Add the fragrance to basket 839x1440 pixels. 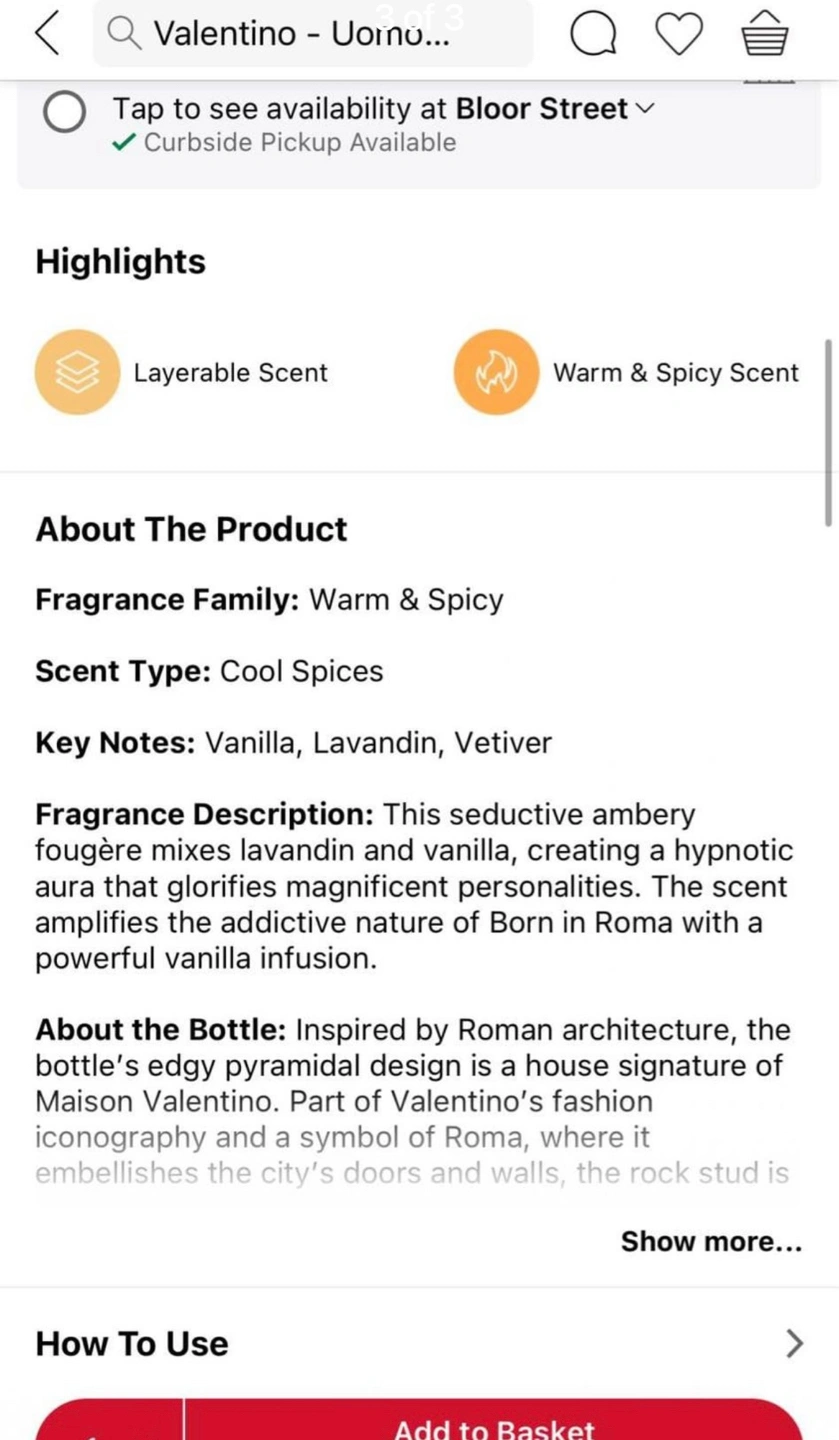click(x=494, y=1422)
